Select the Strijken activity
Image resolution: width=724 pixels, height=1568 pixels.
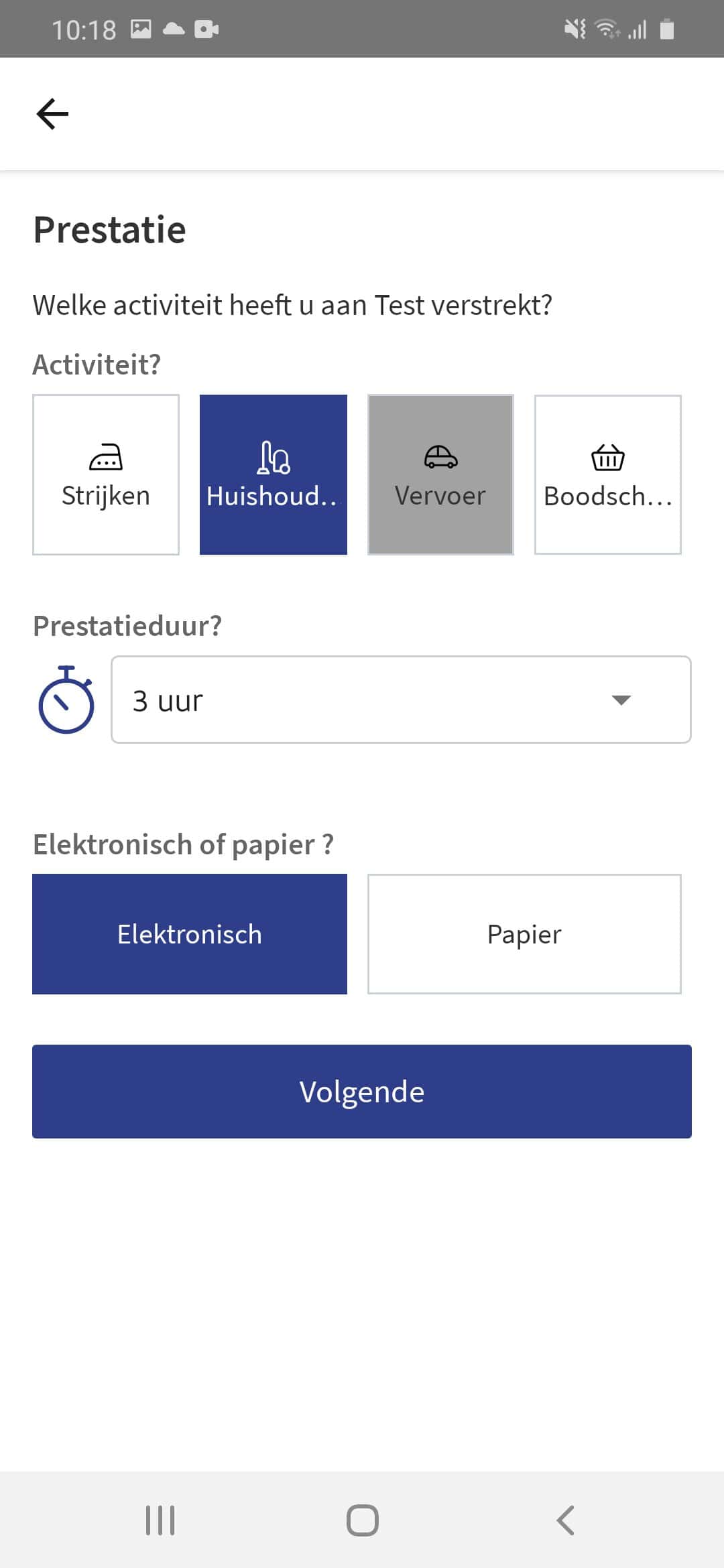point(106,474)
